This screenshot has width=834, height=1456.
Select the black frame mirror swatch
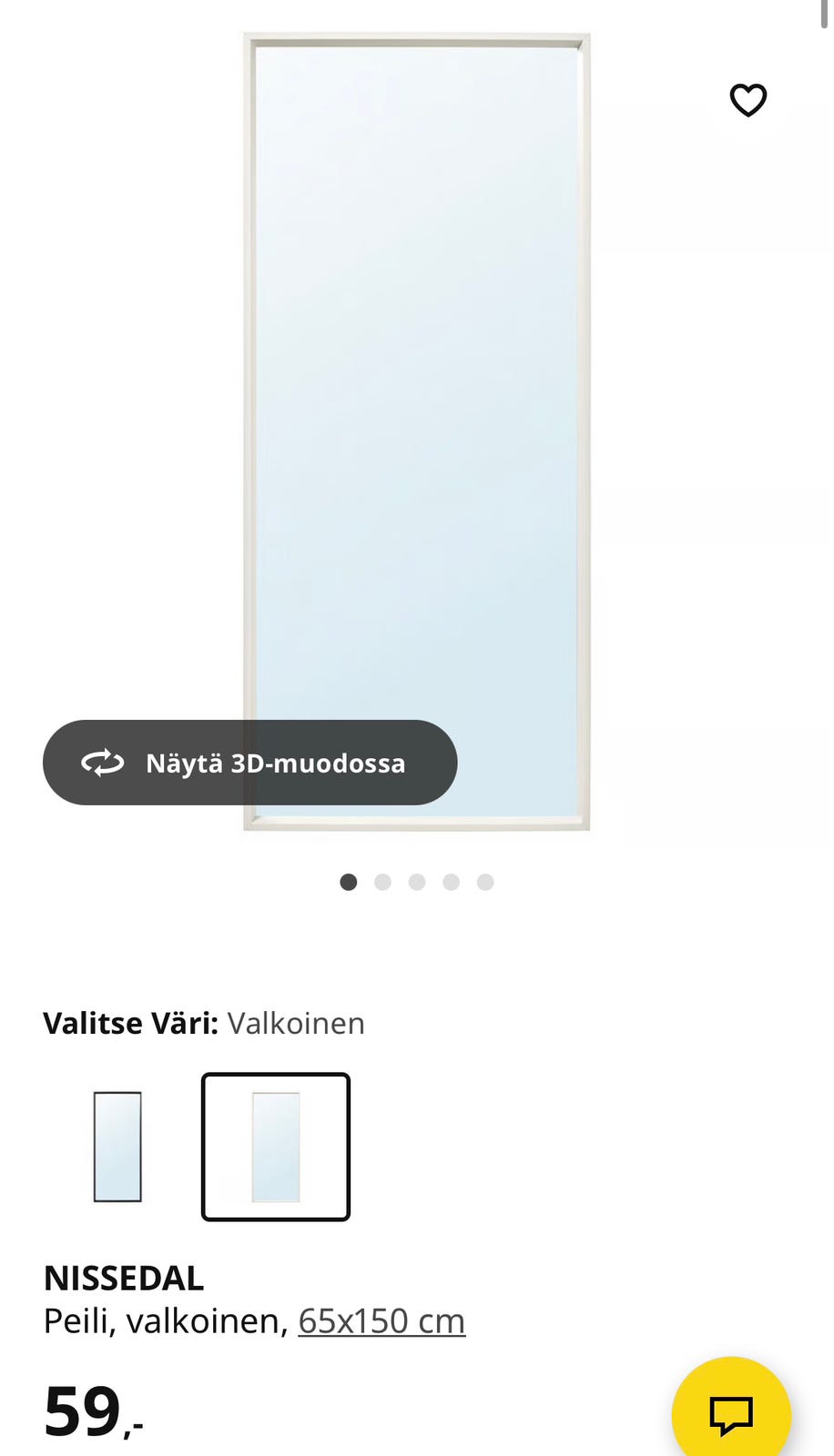pos(118,1147)
